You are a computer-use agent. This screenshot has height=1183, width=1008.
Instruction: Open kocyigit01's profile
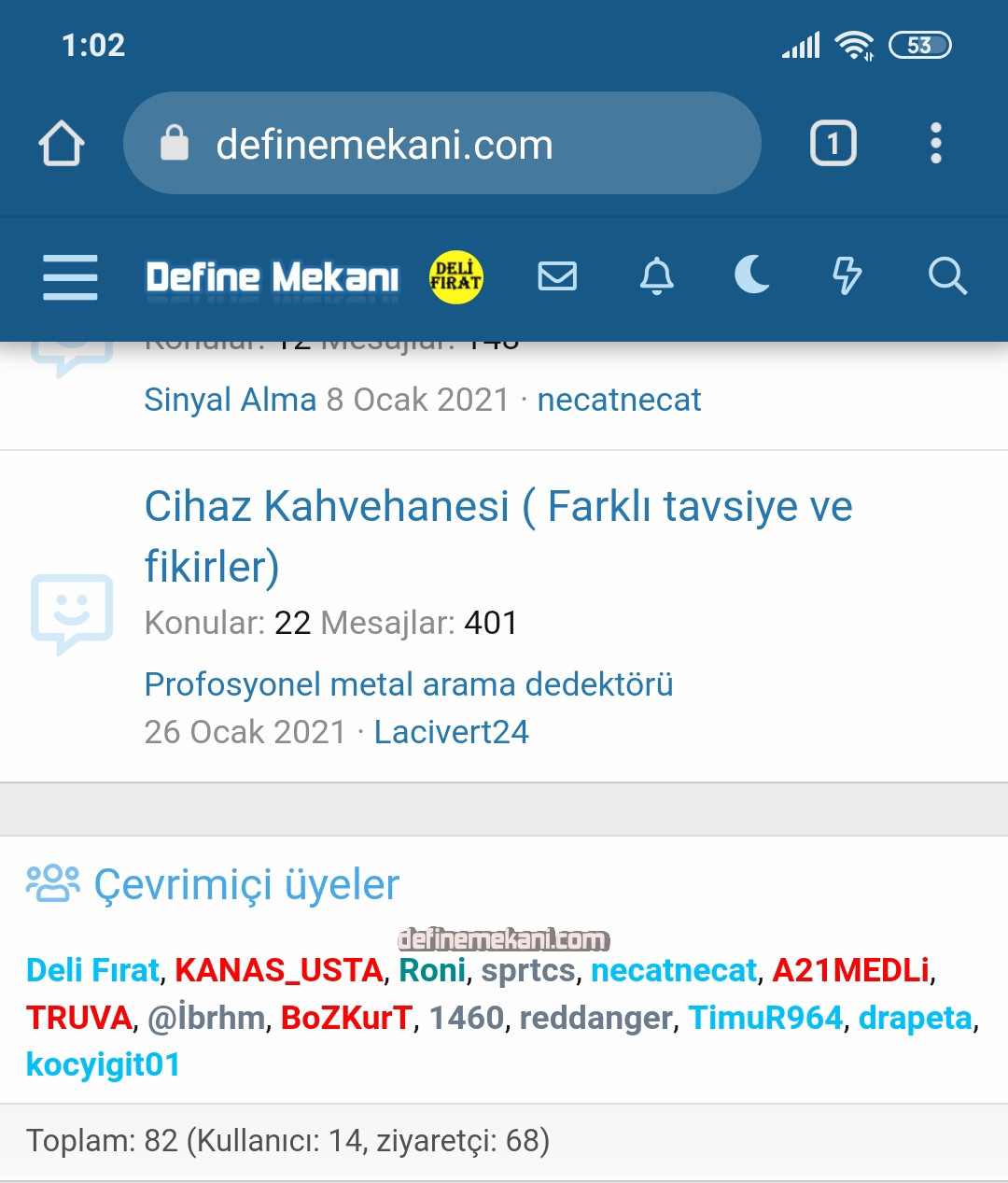103,1064
